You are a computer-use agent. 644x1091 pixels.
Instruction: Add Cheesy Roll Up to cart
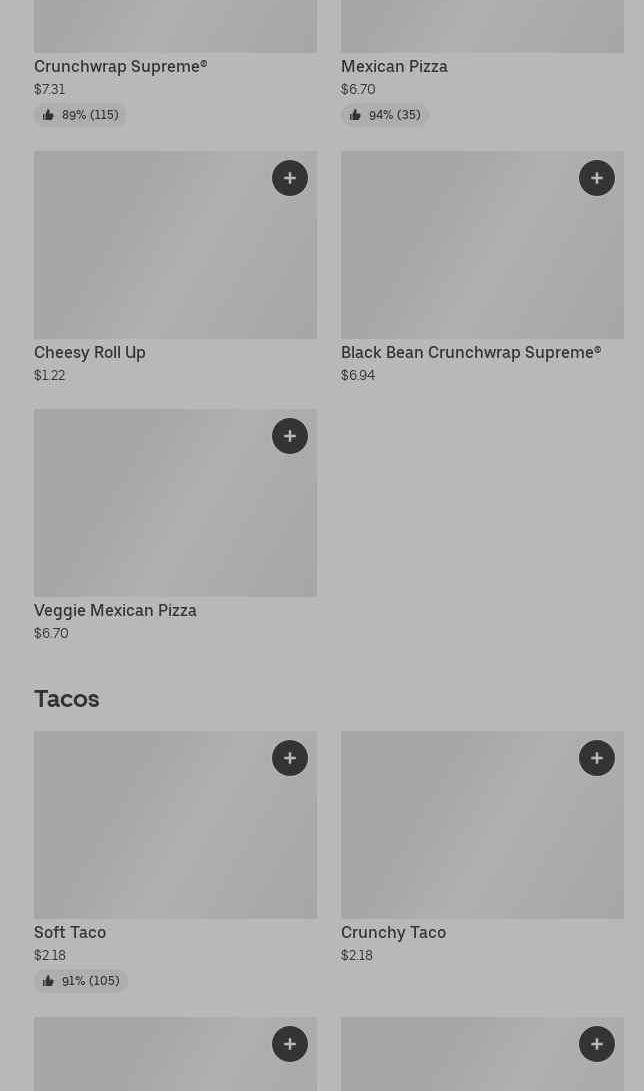pyautogui.click(x=290, y=178)
